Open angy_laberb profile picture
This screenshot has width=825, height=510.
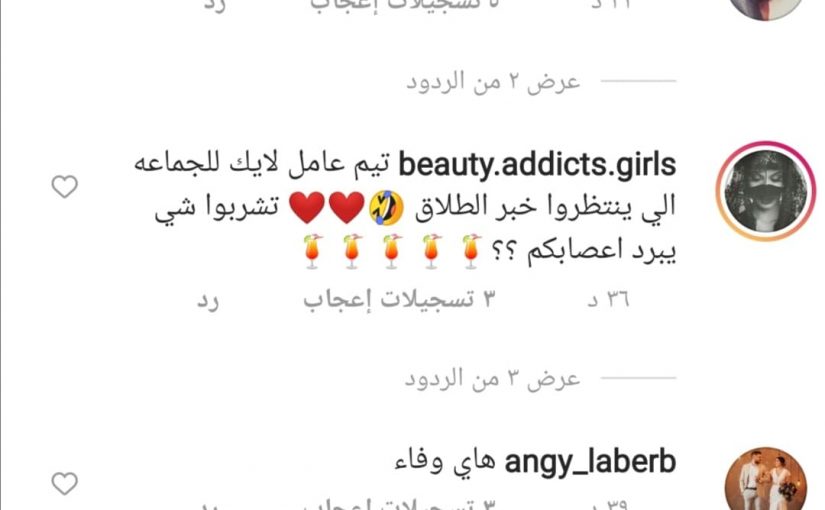[x=764, y=479]
